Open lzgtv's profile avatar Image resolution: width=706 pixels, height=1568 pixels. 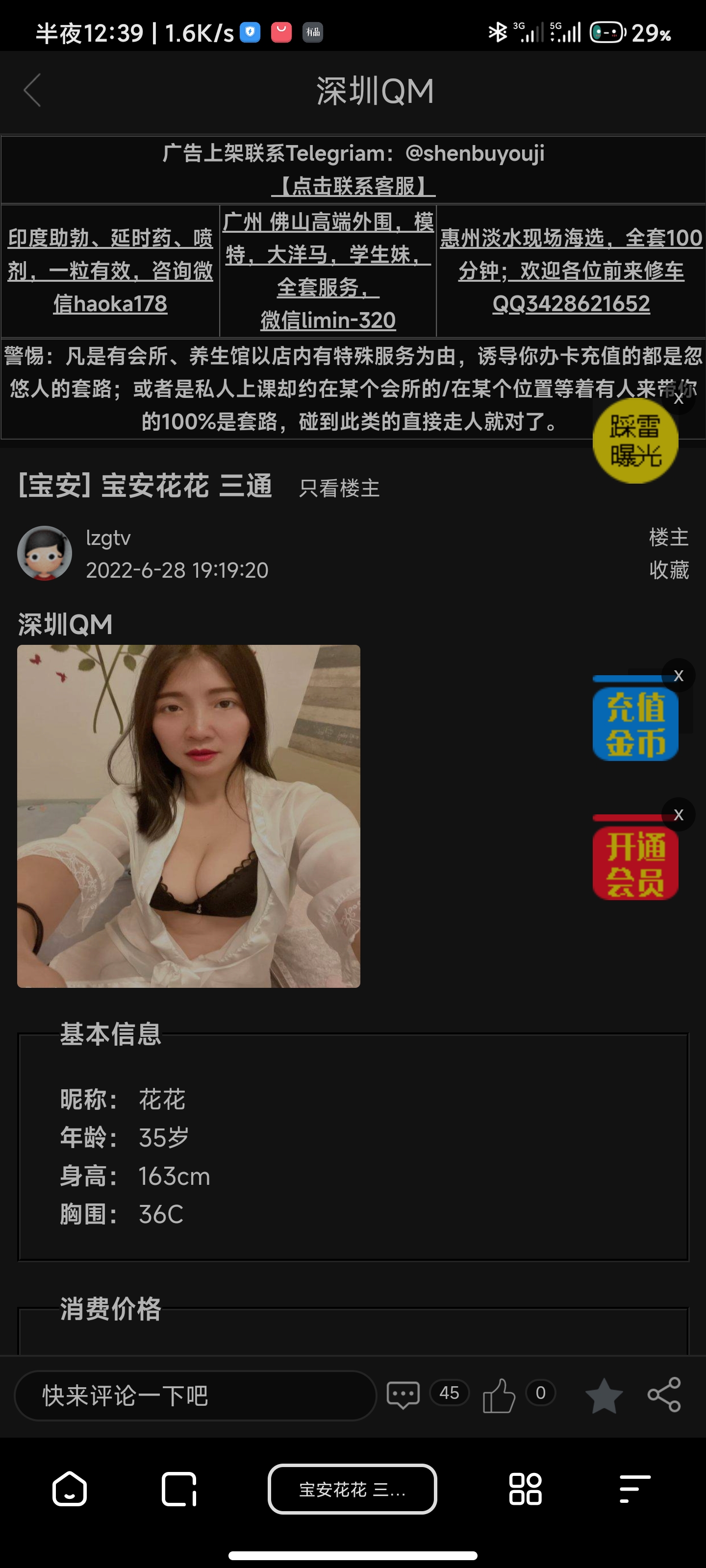click(45, 553)
